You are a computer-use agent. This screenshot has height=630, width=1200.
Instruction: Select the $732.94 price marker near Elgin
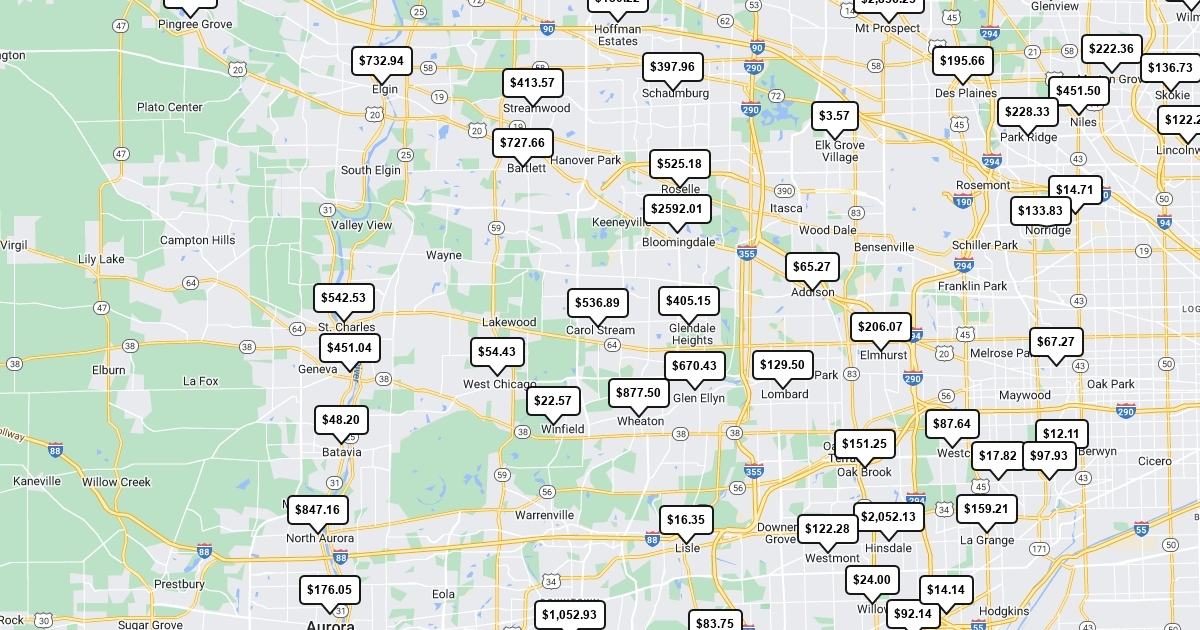(x=381, y=61)
